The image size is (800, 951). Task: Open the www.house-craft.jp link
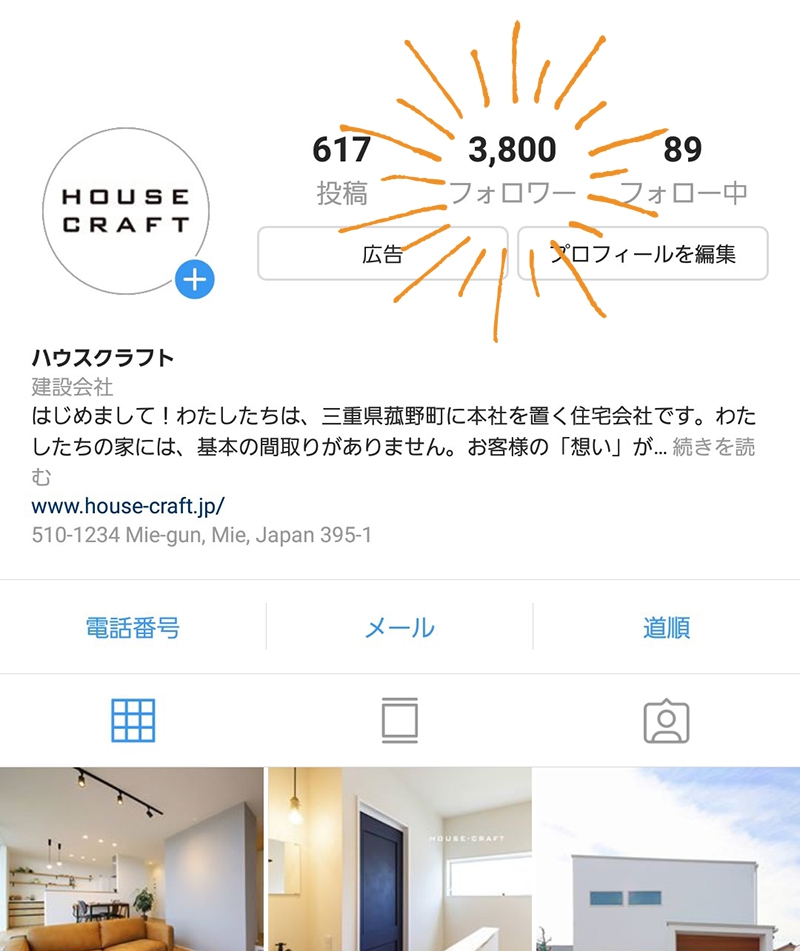pos(128,505)
